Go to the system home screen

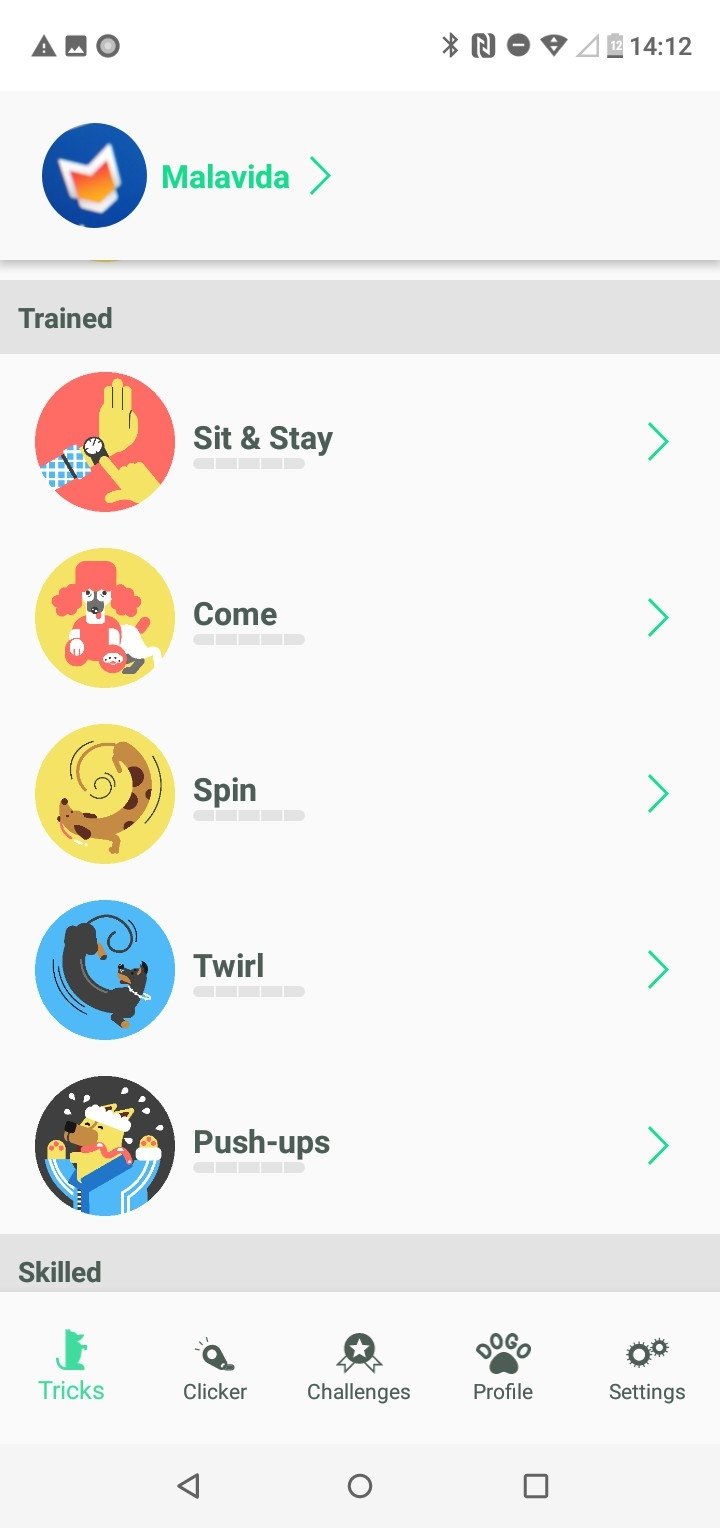pyautogui.click(x=360, y=1486)
